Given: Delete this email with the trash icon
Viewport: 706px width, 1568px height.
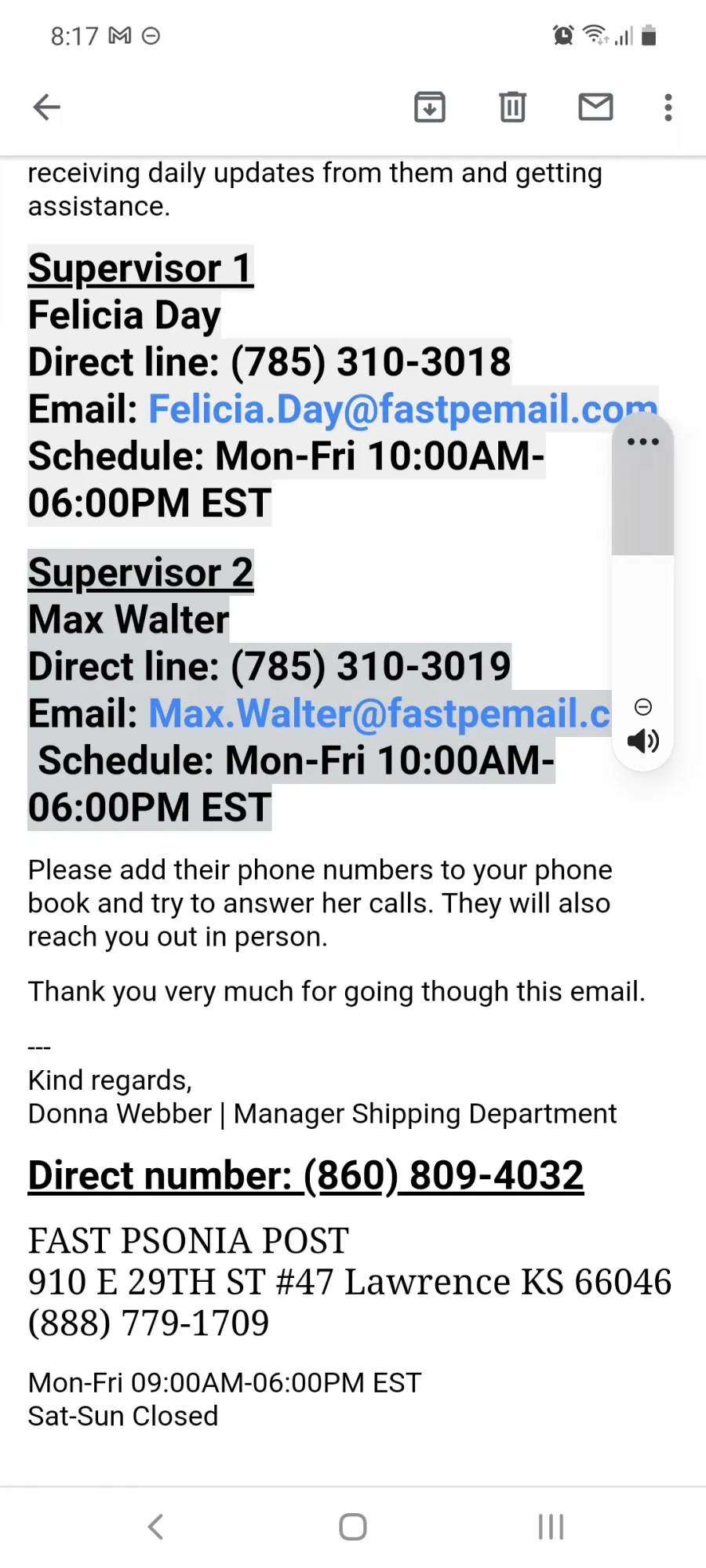Looking at the screenshot, I should (513, 107).
